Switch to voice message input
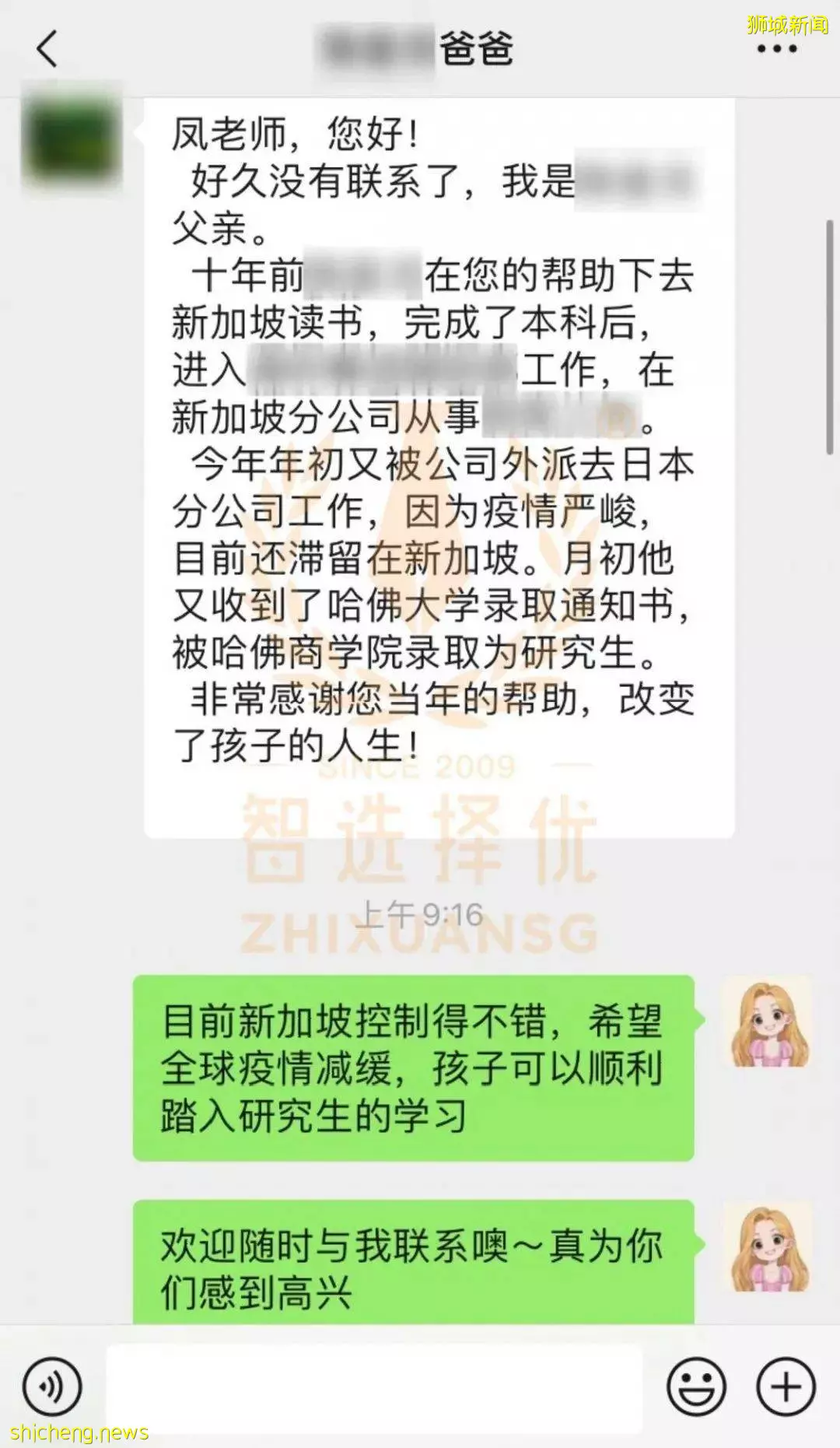The image size is (840, 1448). tap(51, 1387)
